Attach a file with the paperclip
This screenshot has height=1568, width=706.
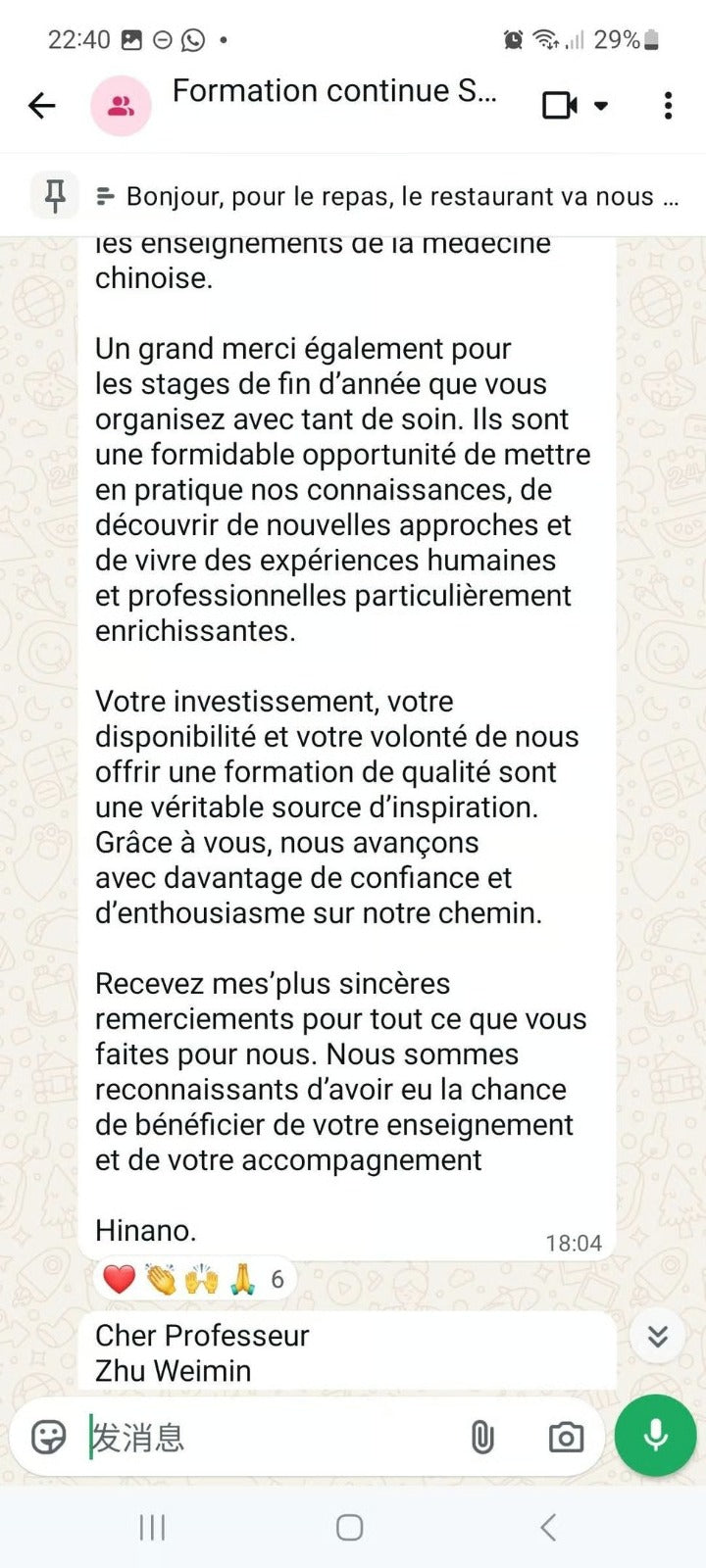pos(481,1438)
